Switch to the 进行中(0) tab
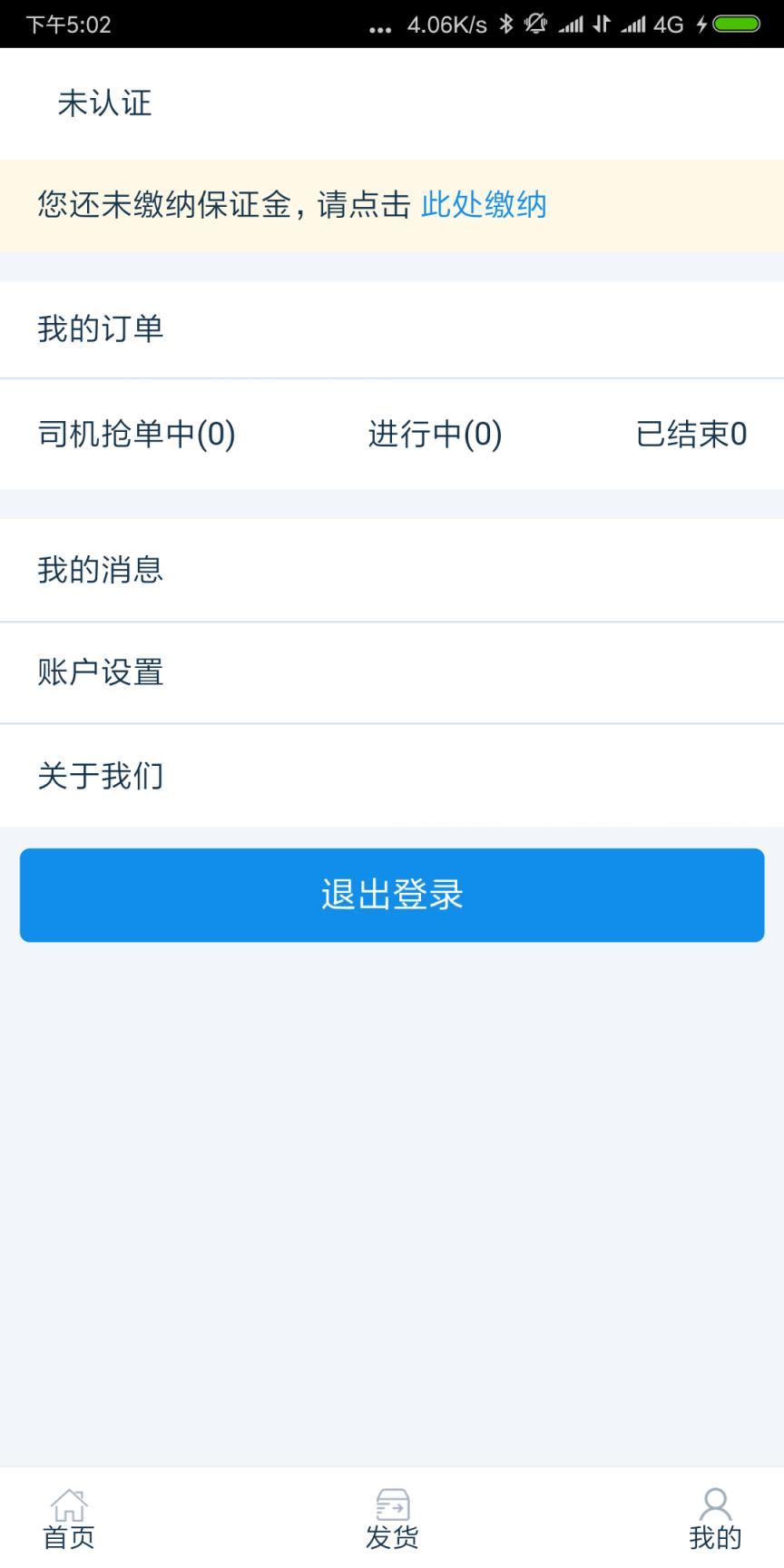This screenshot has height=1568, width=784. (x=434, y=436)
